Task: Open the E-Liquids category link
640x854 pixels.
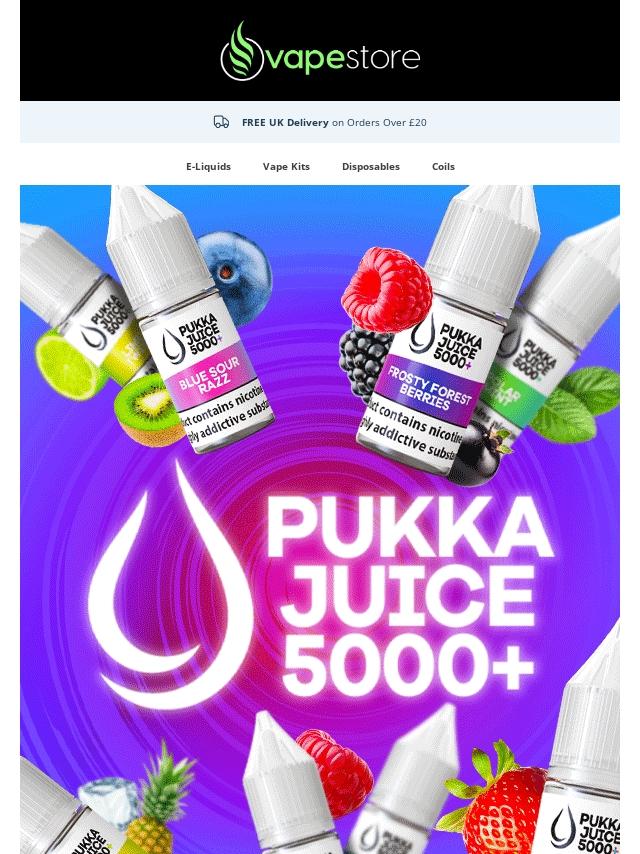Action: pos(208,167)
